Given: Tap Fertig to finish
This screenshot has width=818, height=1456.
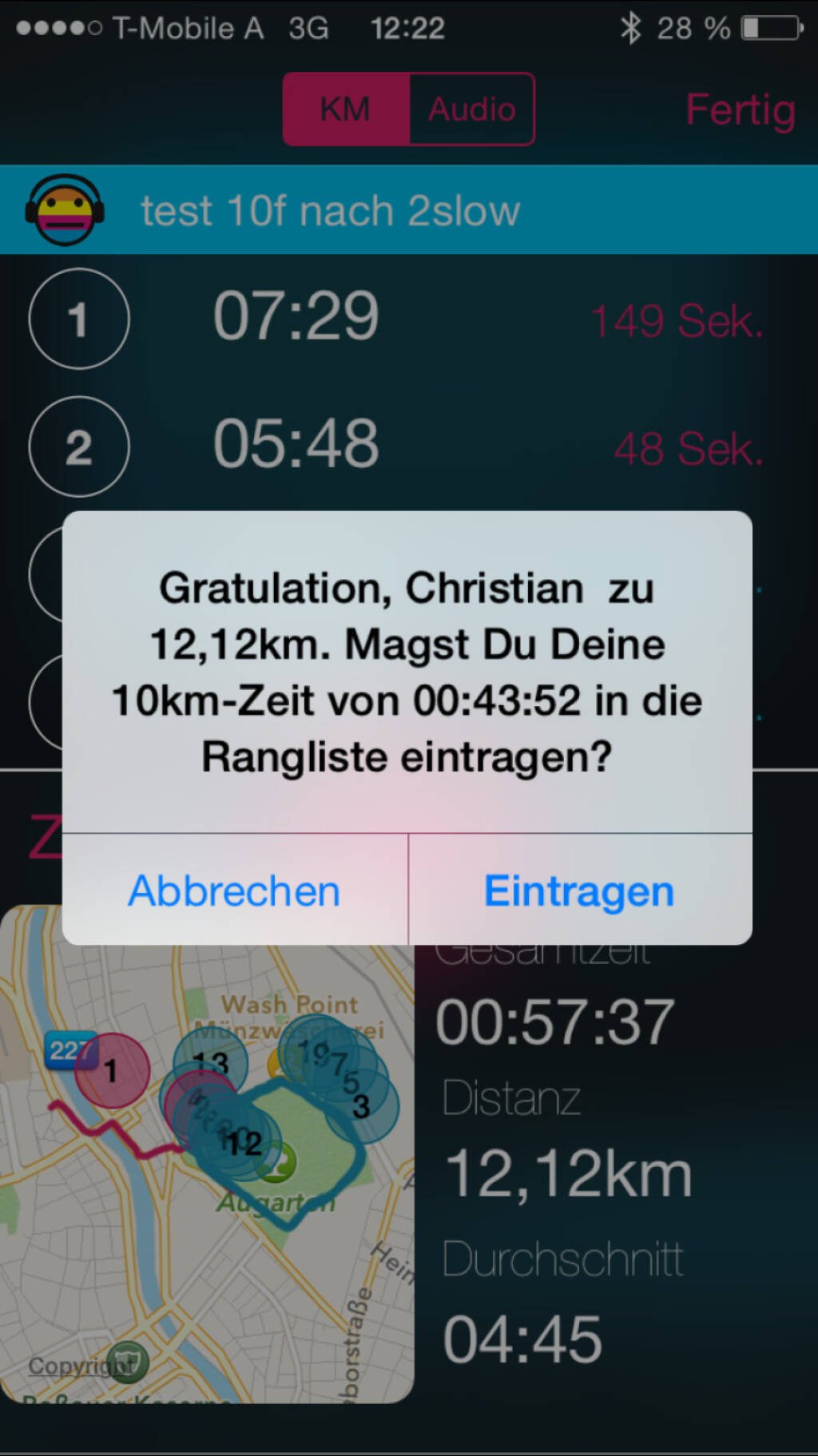Looking at the screenshot, I should coord(740,109).
